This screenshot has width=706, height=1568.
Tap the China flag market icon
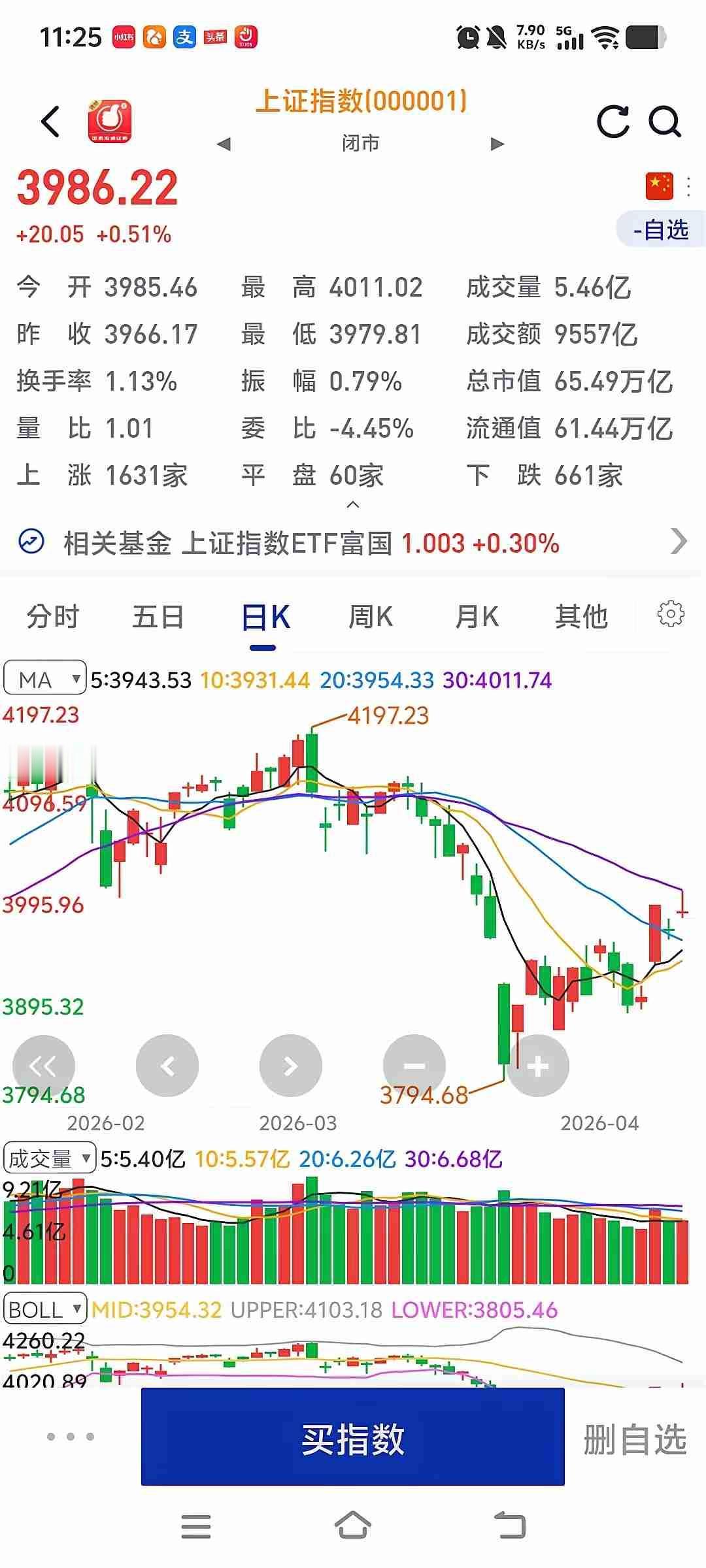click(659, 186)
